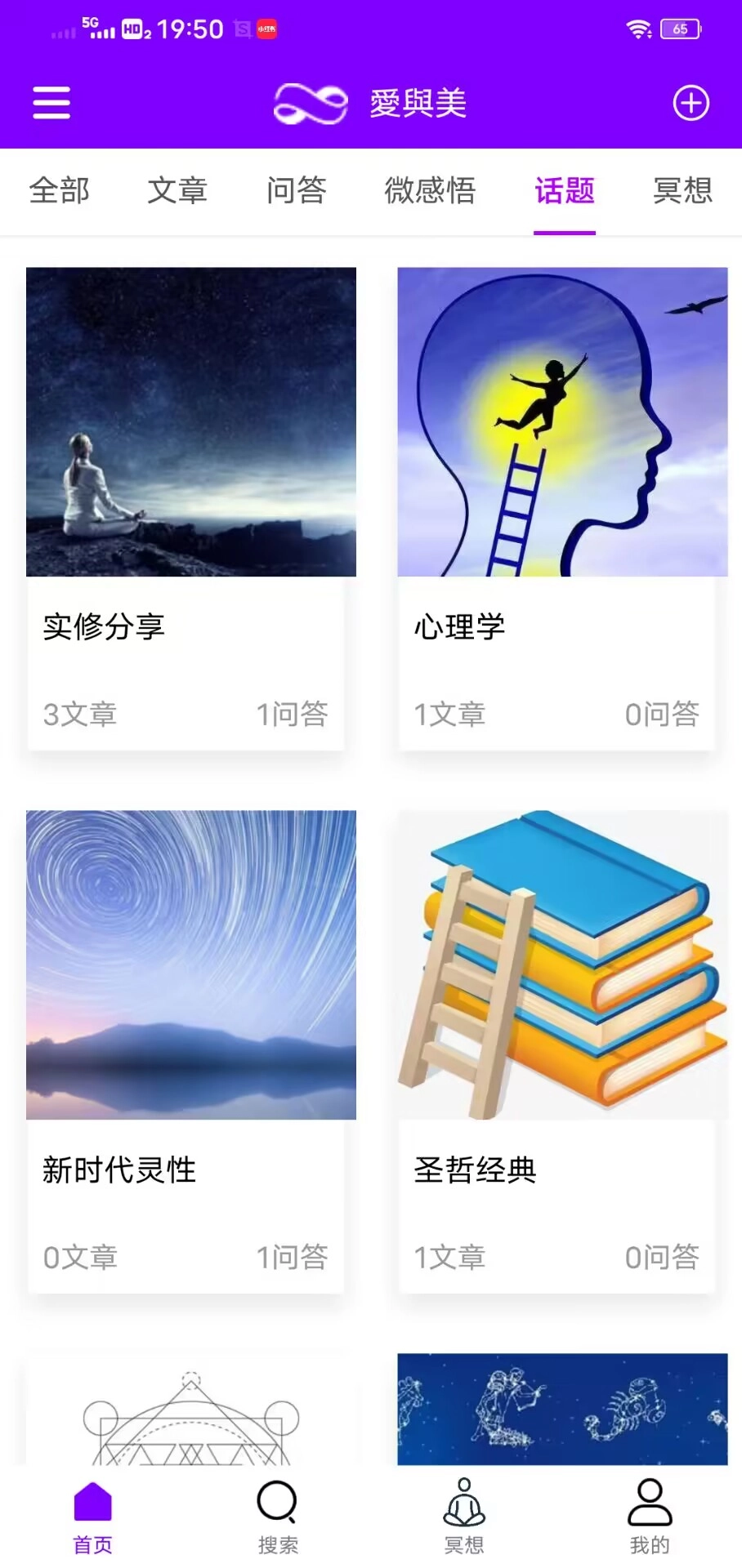This screenshot has width=742, height=1568.
Task: Select the 全部 tab
Action: [x=59, y=191]
